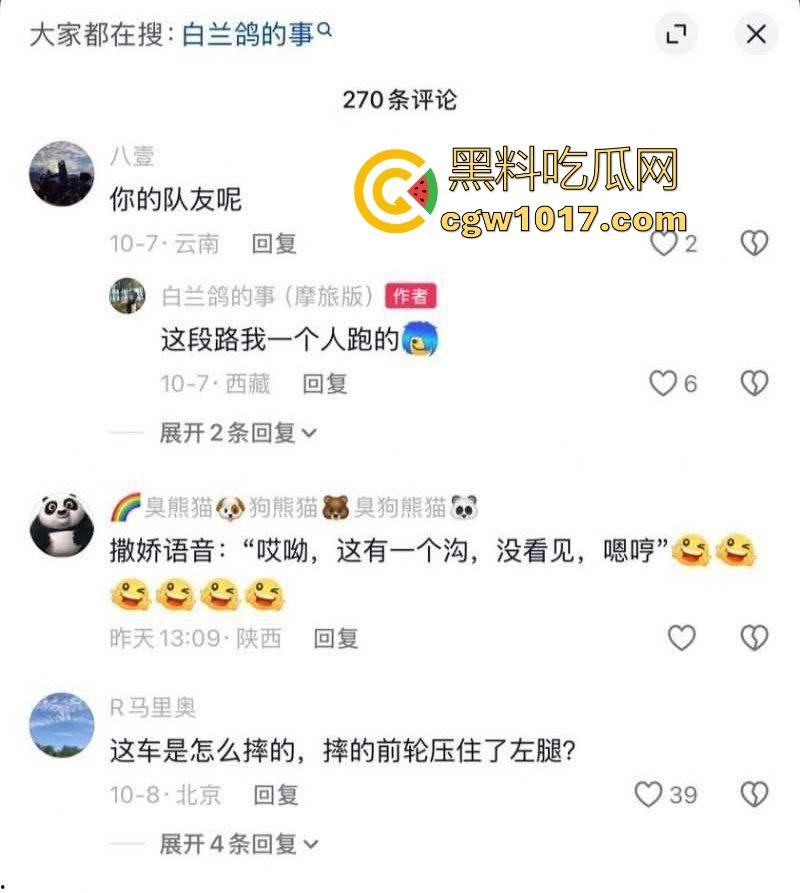Reply to 八壹's comment
The image size is (800, 893).
coord(274,243)
